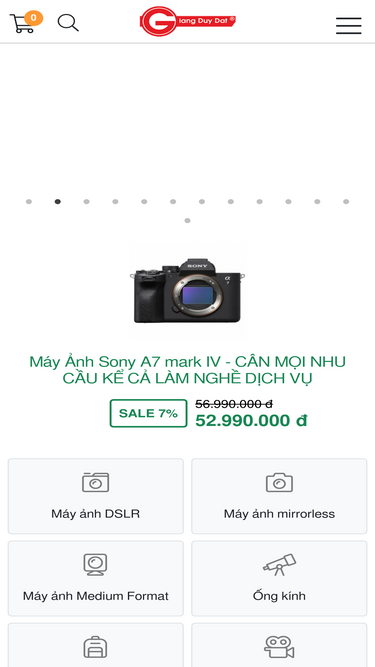Jump to the first carousel slide dot
This screenshot has width=375, height=667.
(28, 202)
